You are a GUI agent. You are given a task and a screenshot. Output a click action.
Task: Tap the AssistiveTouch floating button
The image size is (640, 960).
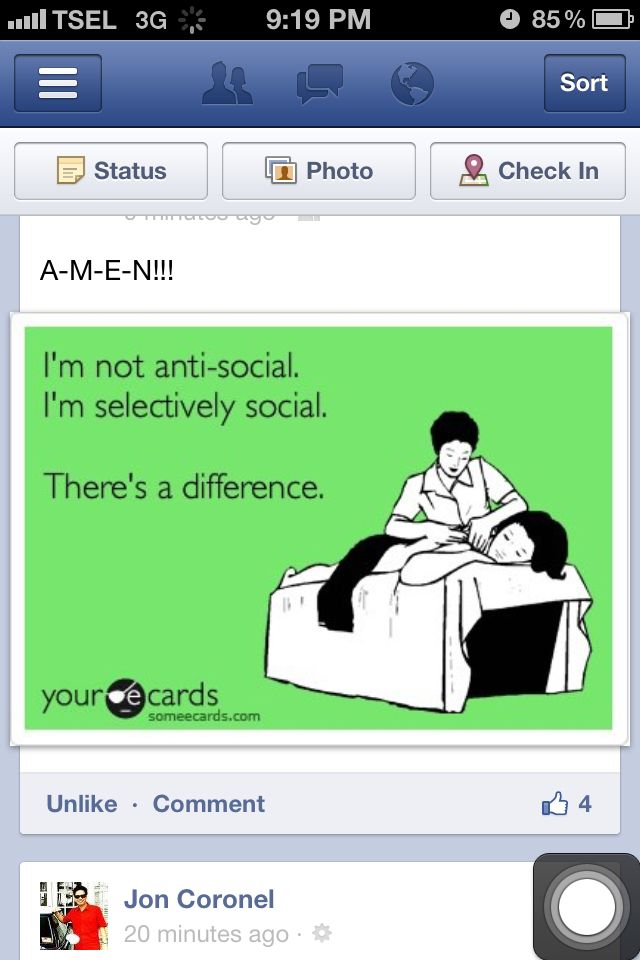point(587,907)
